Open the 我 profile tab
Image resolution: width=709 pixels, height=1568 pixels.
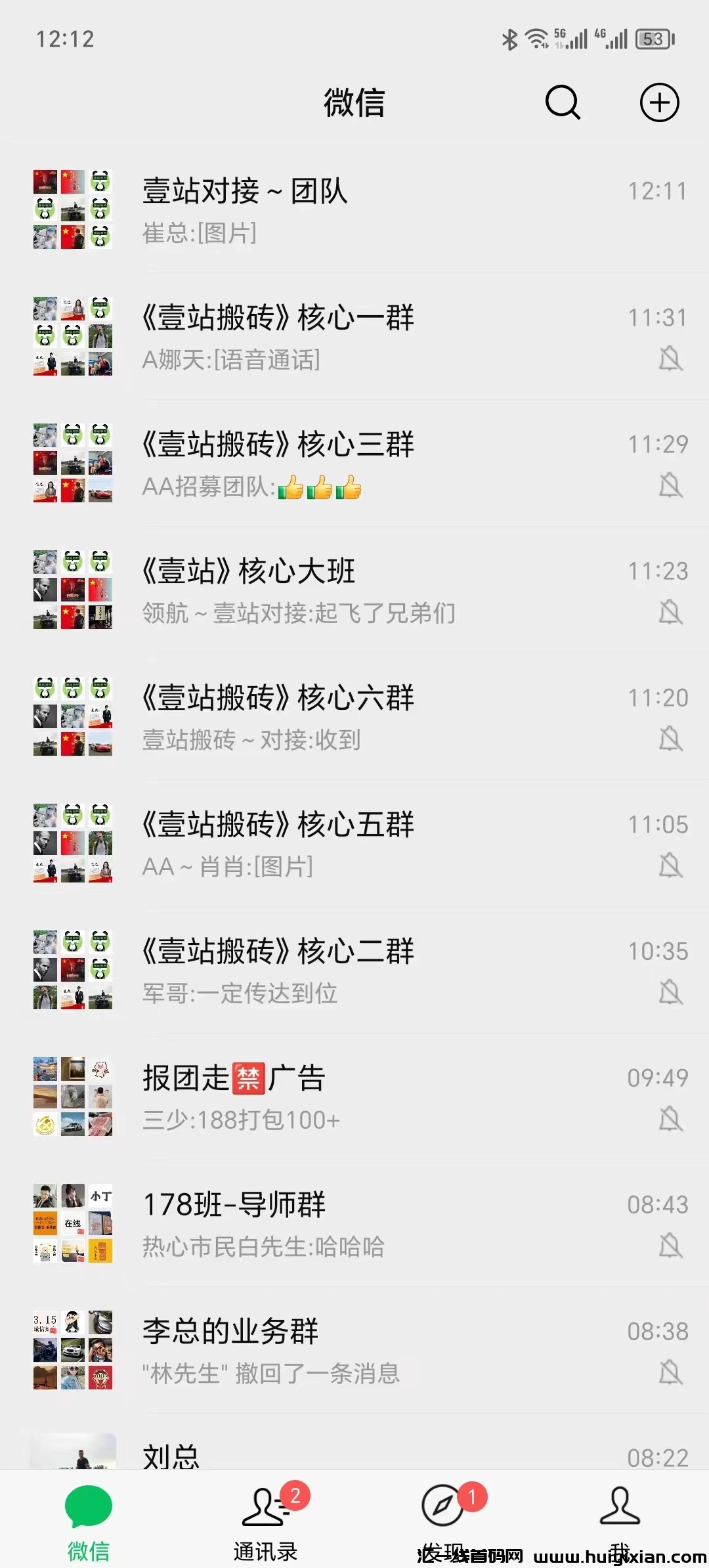pos(620,1504)
